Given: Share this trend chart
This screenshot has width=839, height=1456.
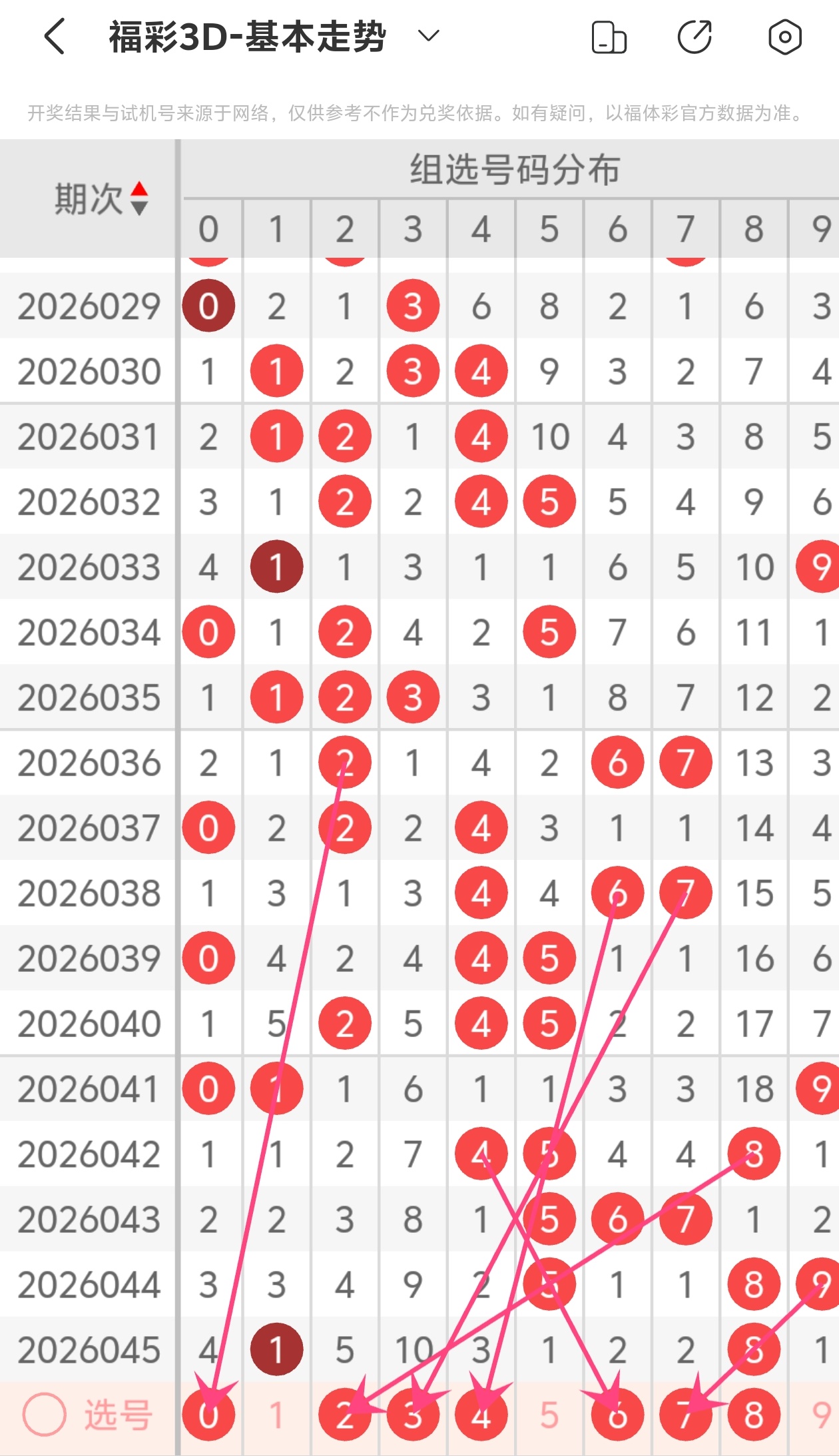Looking at the screenshot, I should (695, 37).
